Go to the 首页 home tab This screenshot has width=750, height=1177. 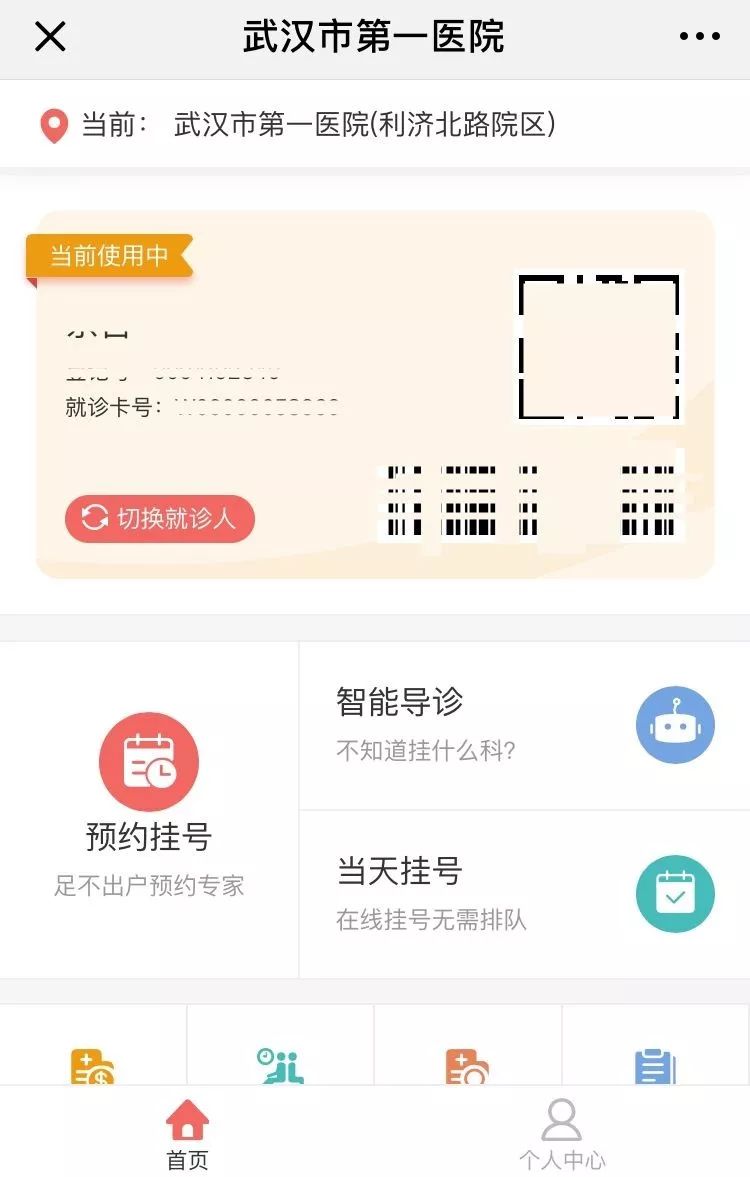(187, 1134)
